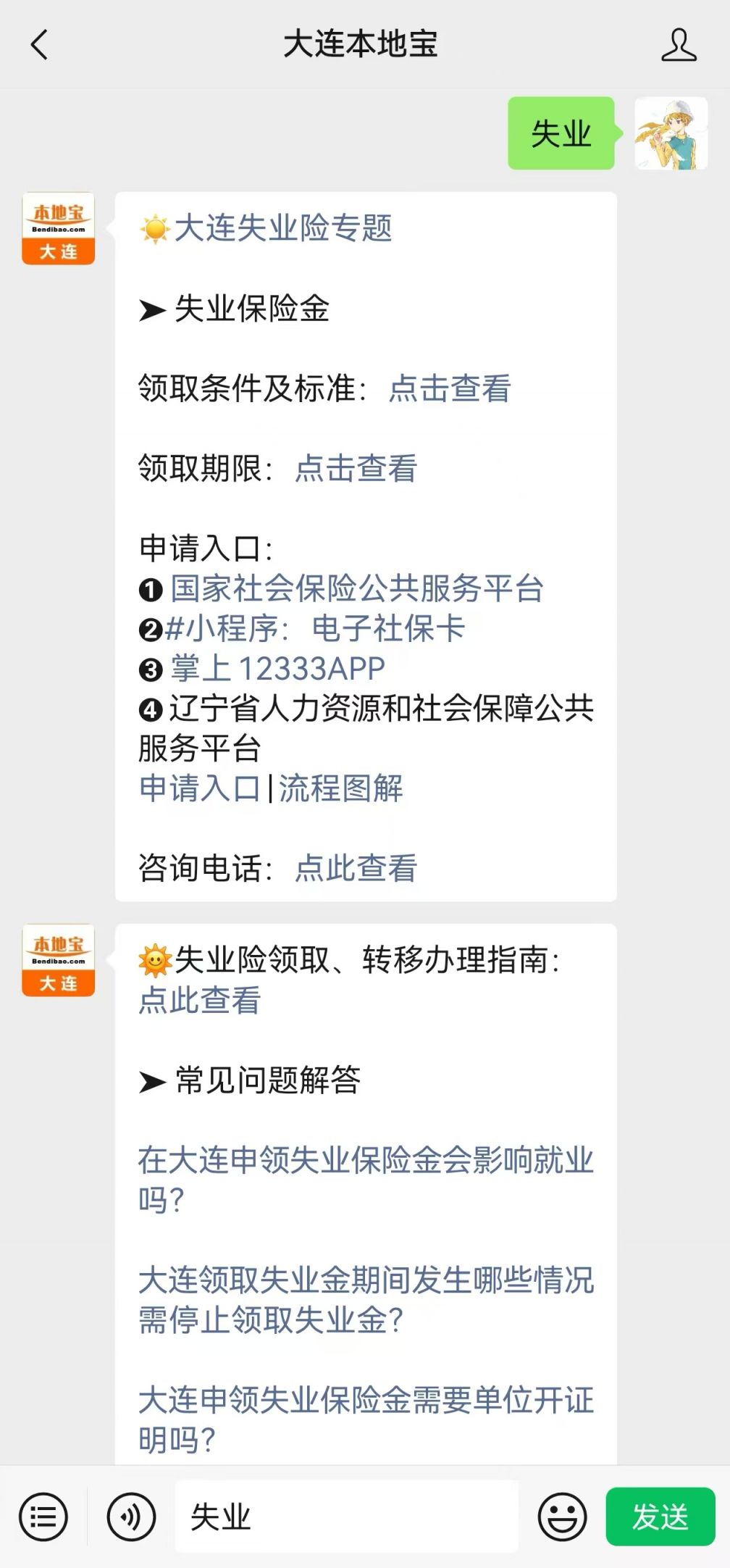Open the 大连失业险专题 link

pos(283,229)
